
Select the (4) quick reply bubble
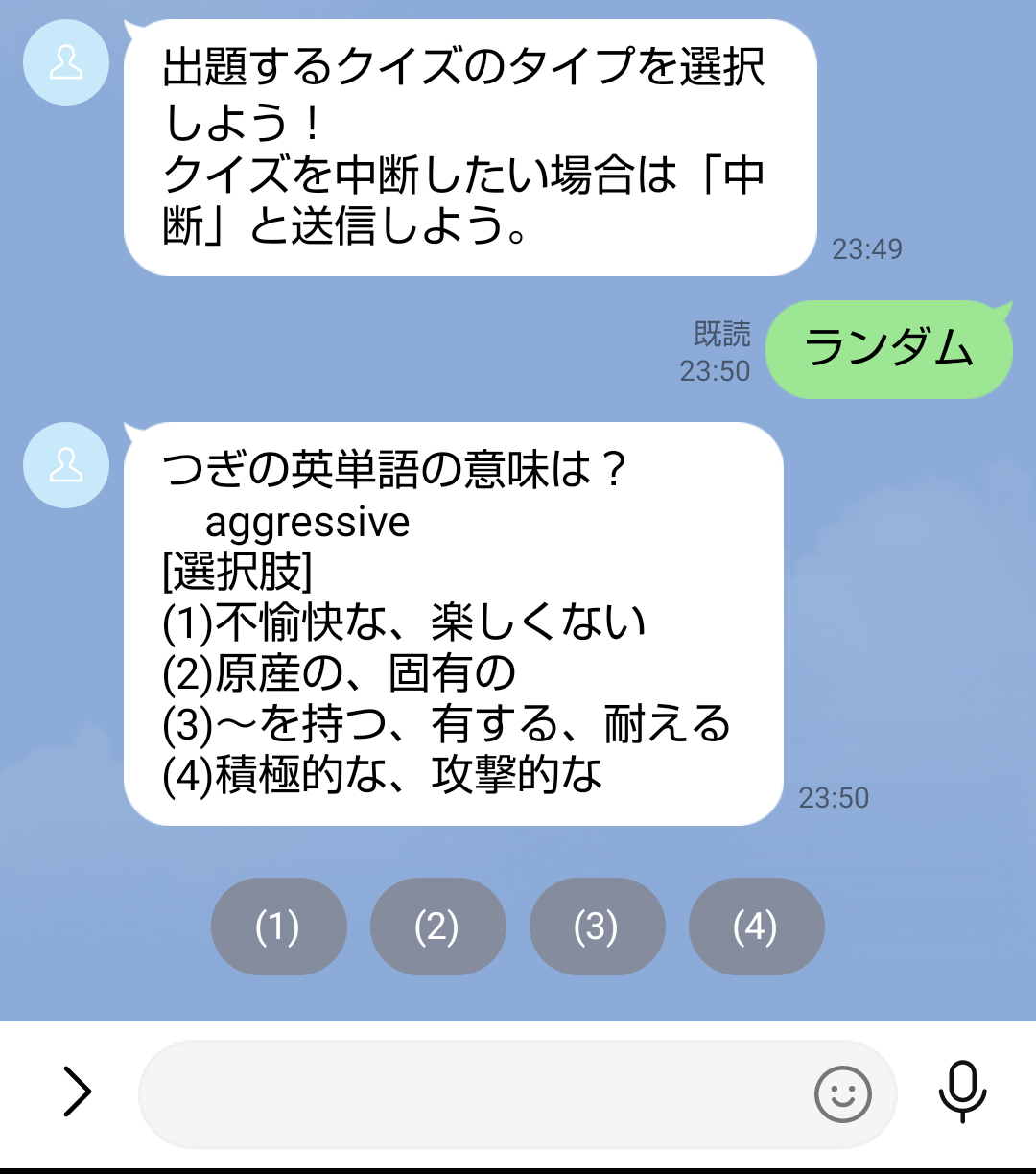coord(756,927)
